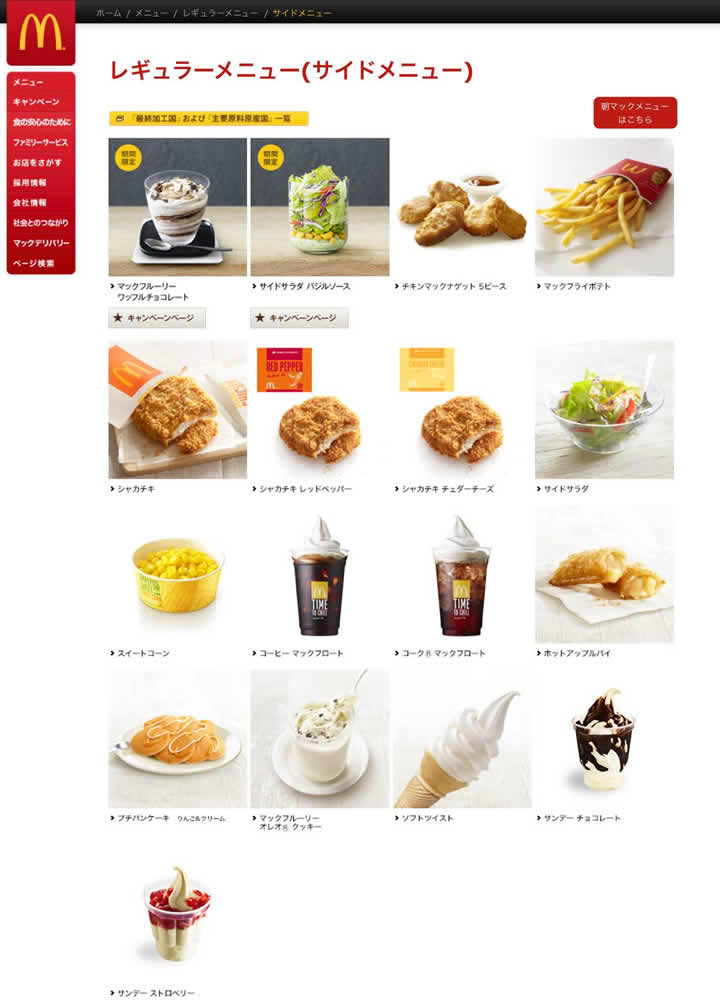View the チキンマックナゲット 5ピース item
720x1000 pixels.
click(x=461, y=208)
